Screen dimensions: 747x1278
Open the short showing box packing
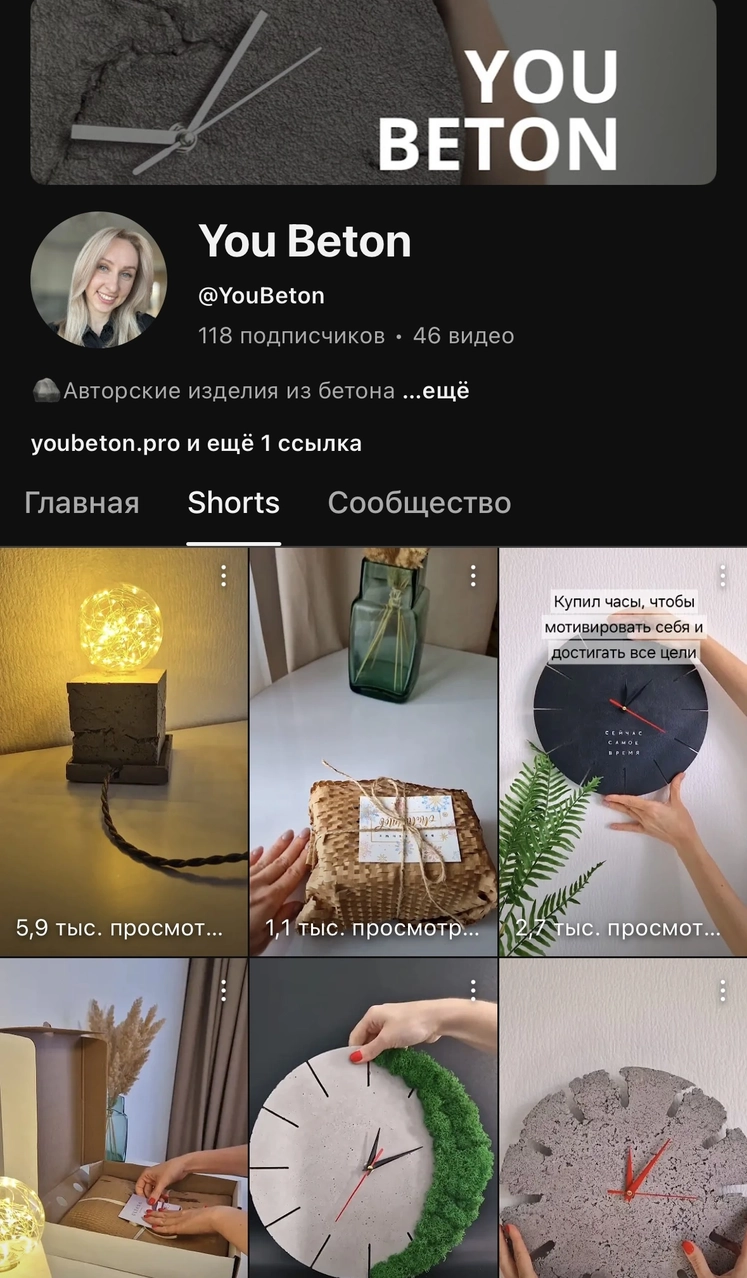point(123,1120)
